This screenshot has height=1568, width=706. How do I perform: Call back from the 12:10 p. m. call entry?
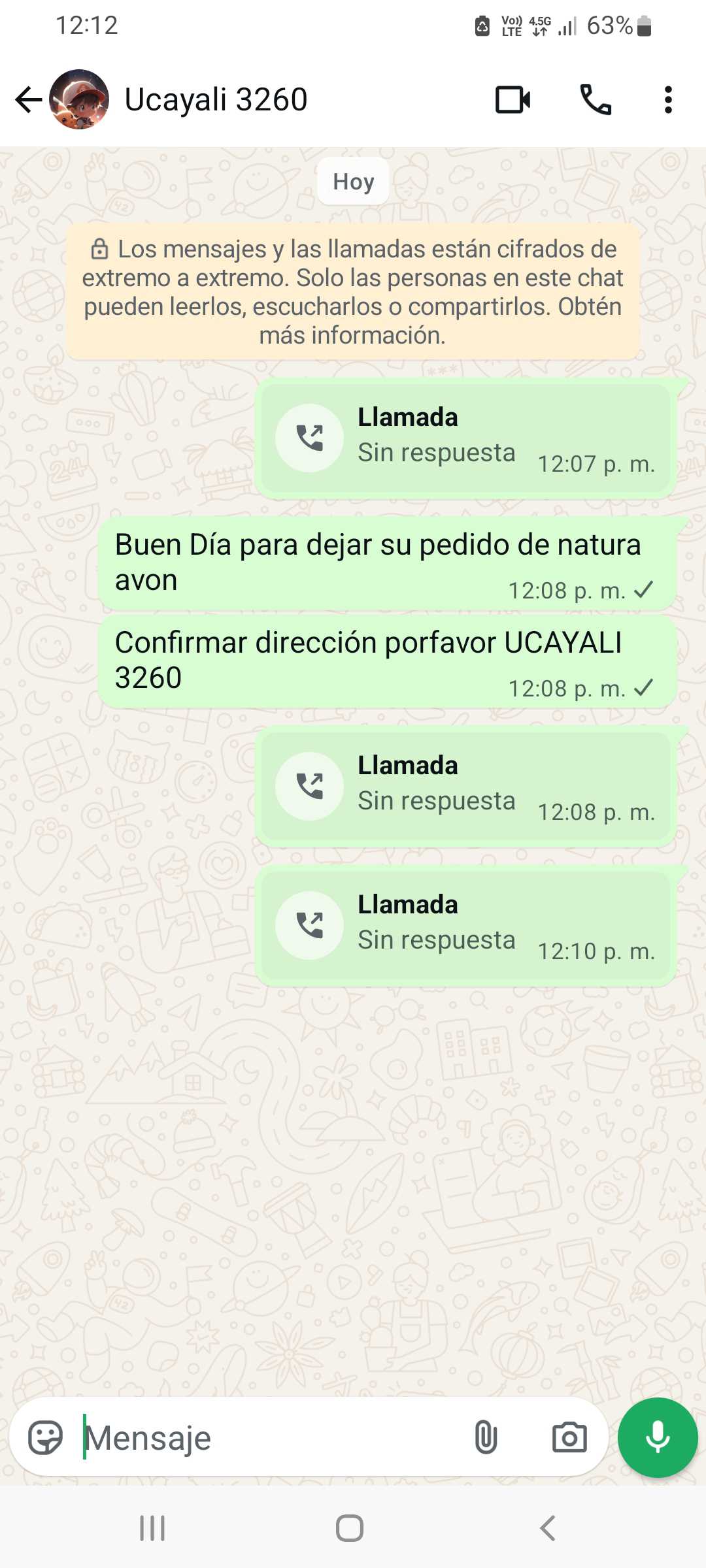pos(309,925)
